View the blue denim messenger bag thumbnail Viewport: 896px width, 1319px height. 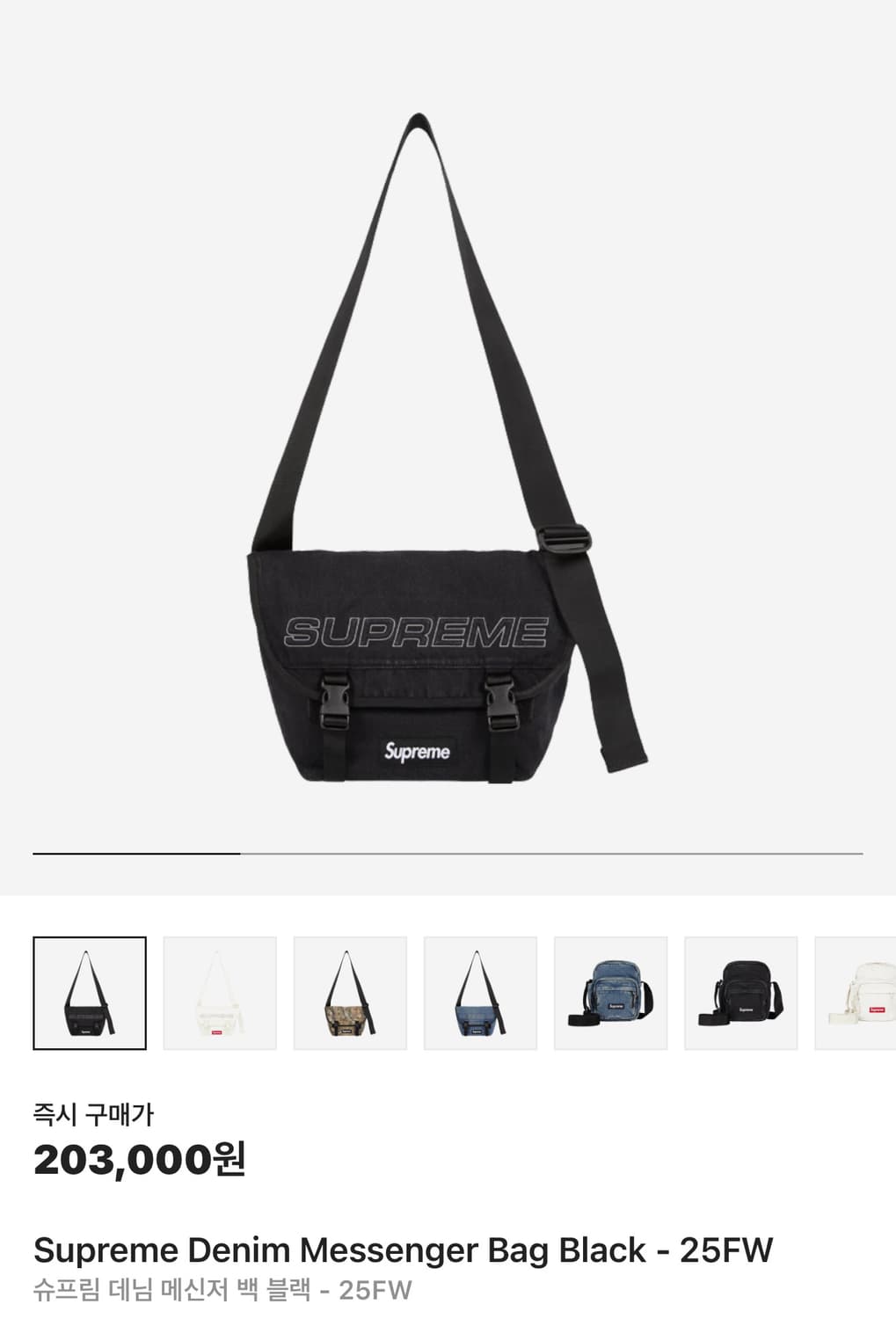click(x=480, y=993)
